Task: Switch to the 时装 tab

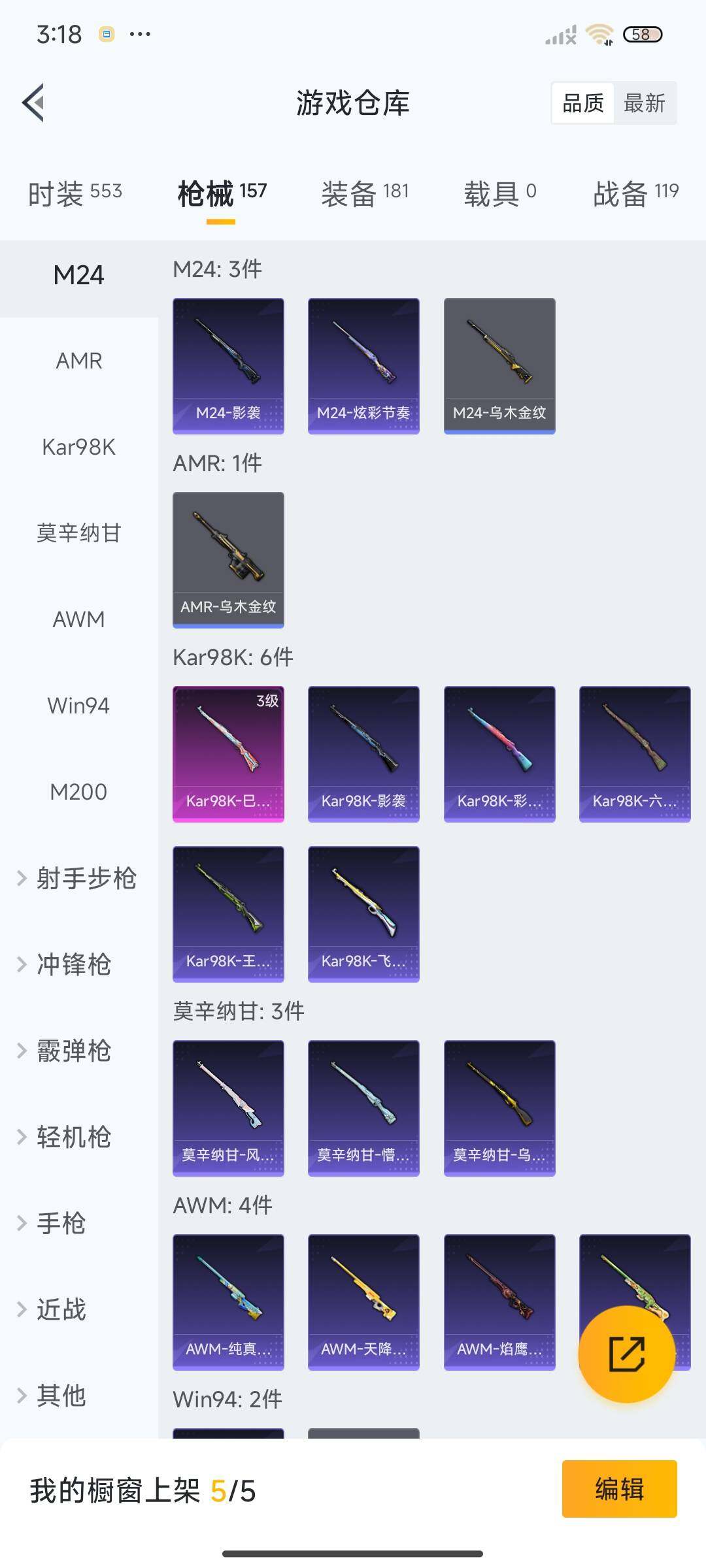Action: pos(75,193)
